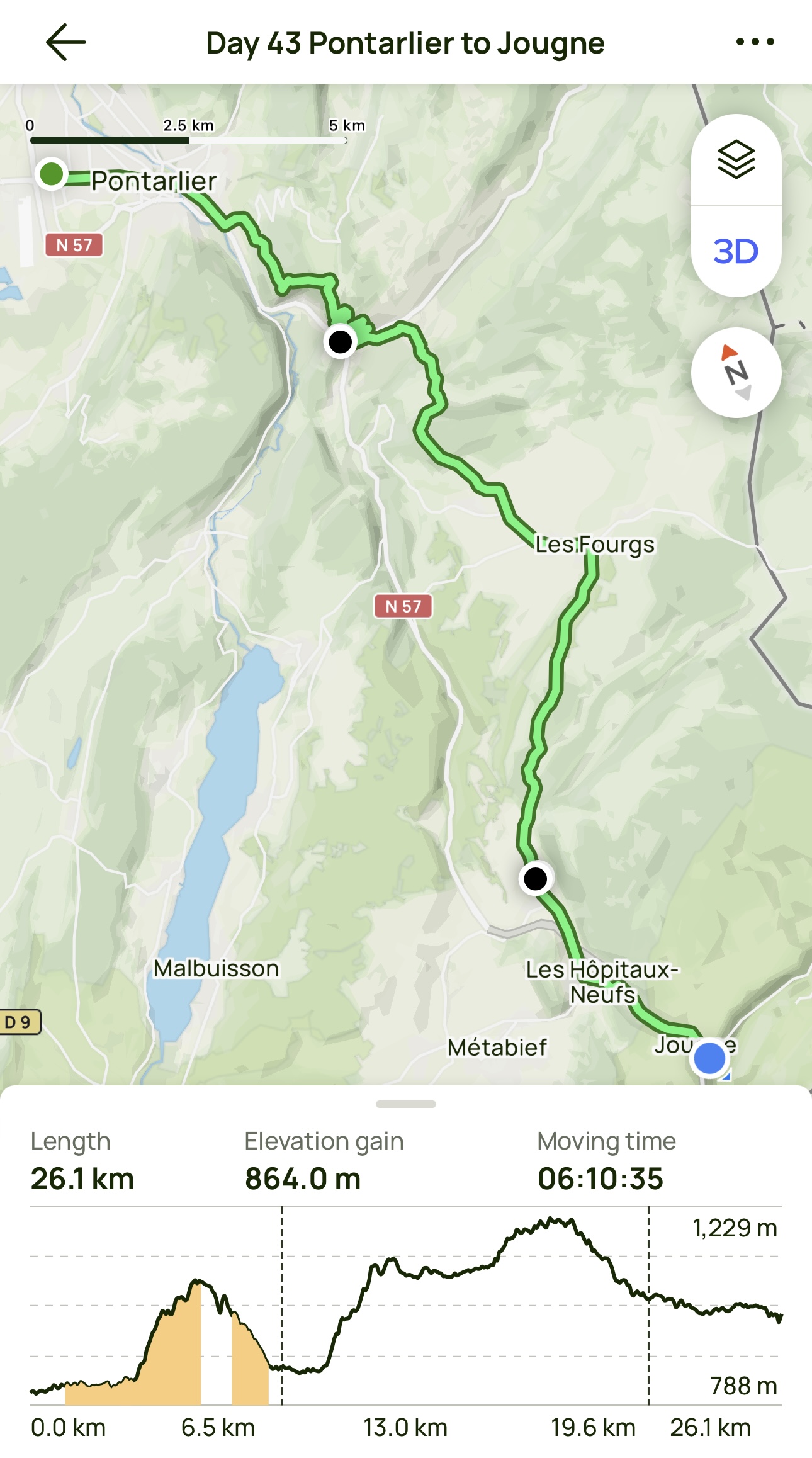Go back using the arrow

[x=65, y=42]
